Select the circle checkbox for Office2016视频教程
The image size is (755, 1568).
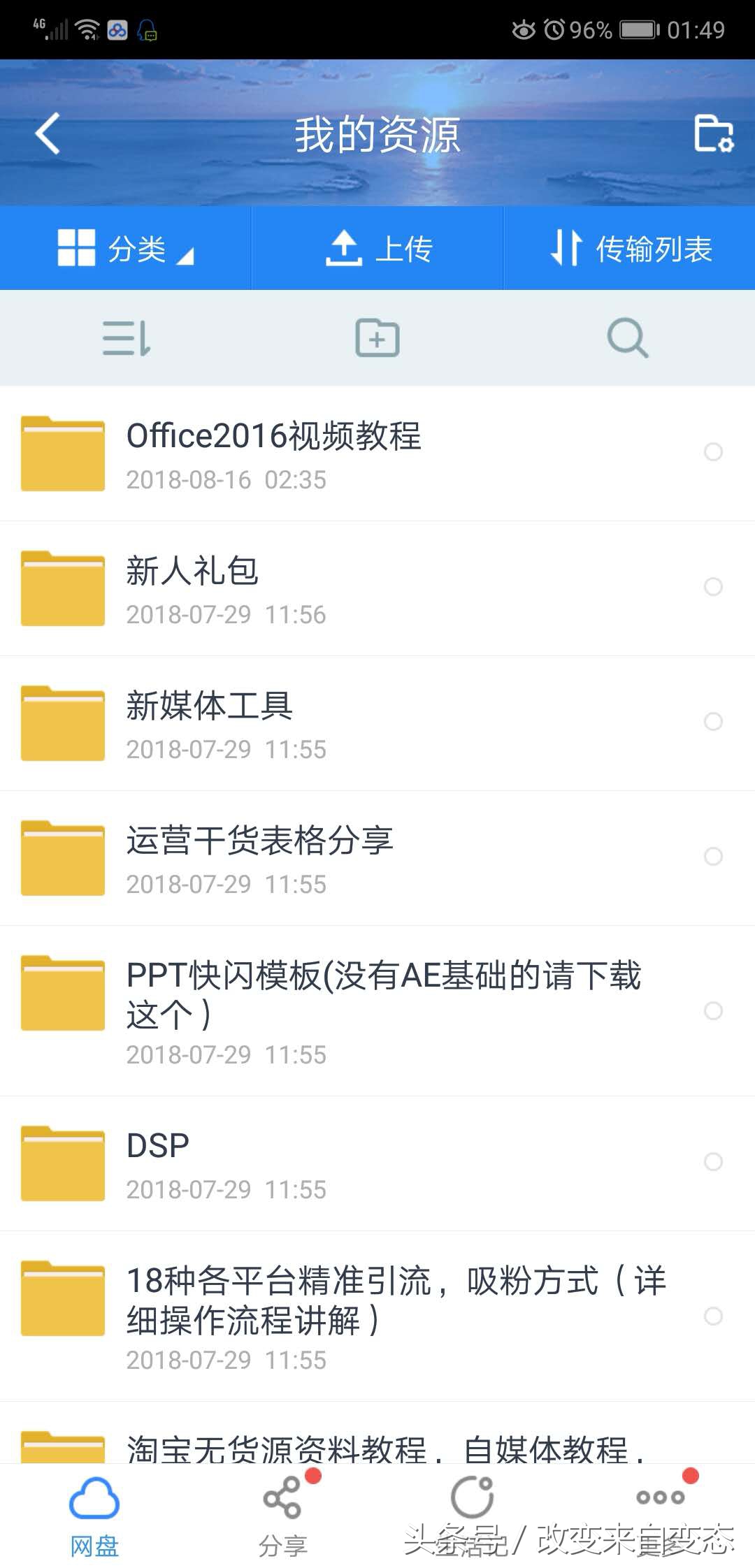tap(714, 453)
